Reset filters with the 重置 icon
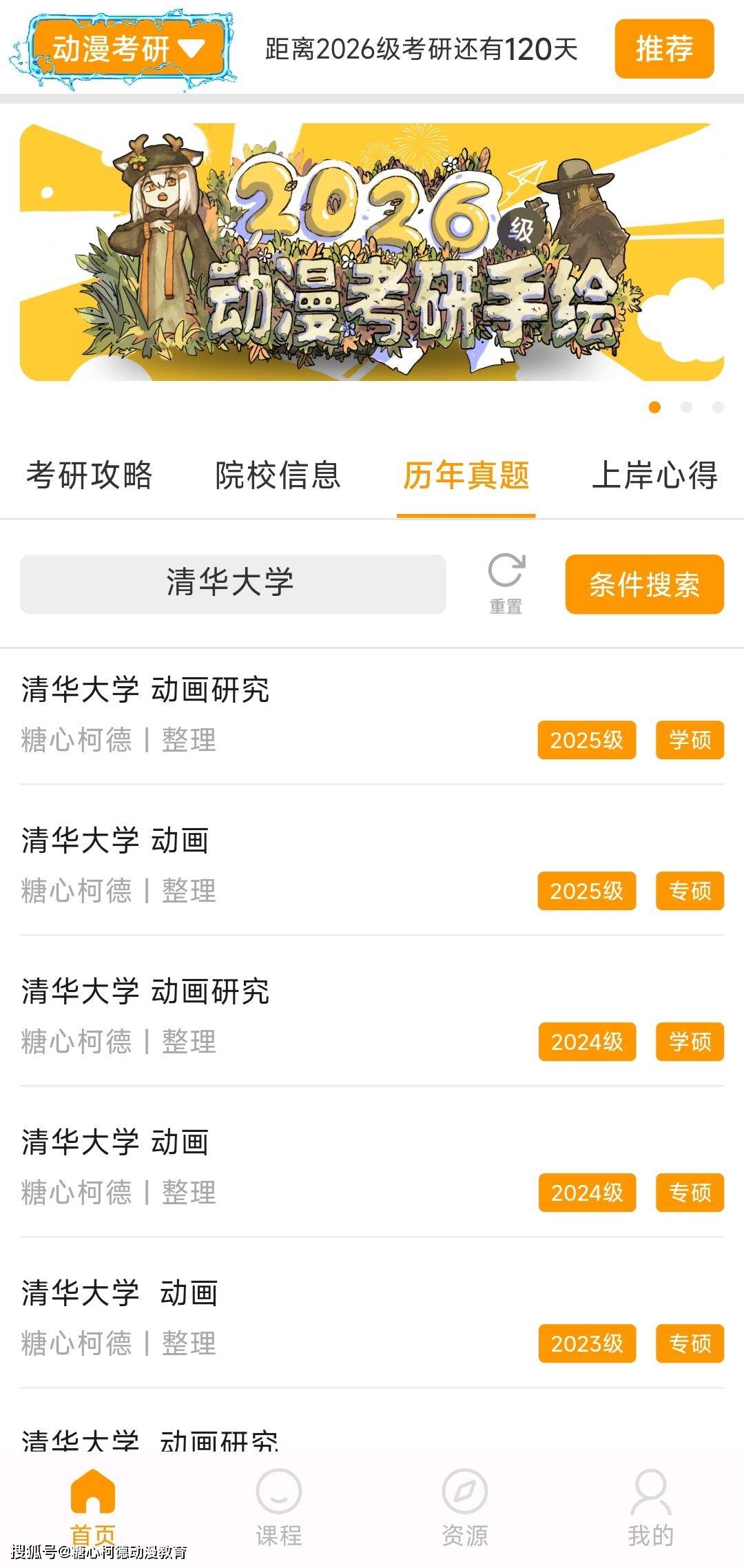 coord(506,584)
